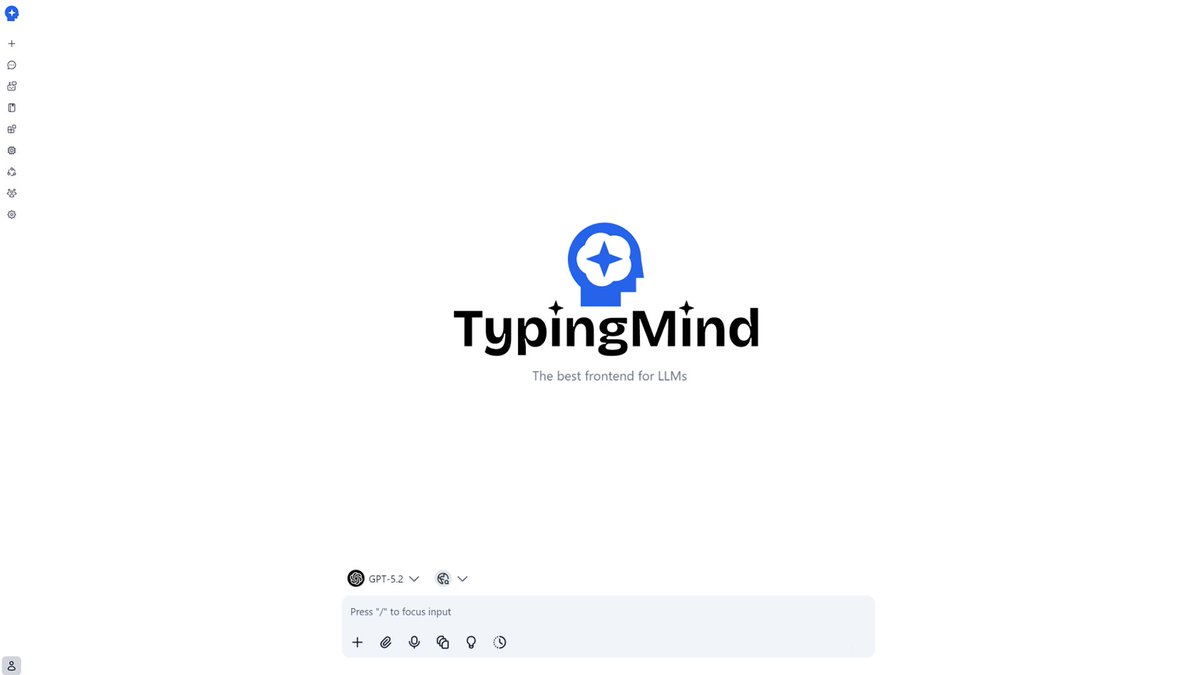Expand the GPT-5.2 model dropdown

point(384,578)
